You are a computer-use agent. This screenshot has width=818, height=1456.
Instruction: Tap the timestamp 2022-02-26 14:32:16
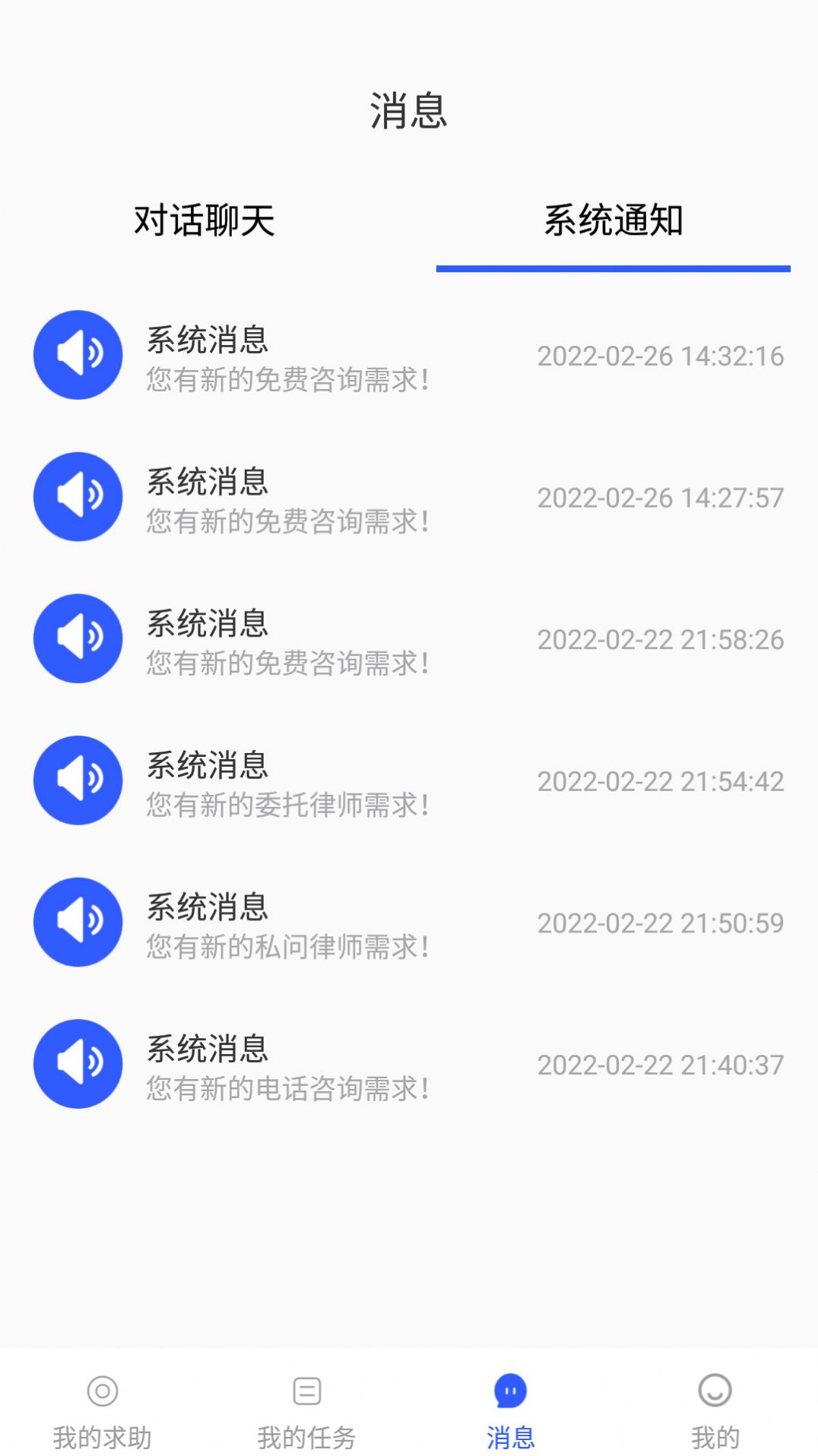pos(661,354)
